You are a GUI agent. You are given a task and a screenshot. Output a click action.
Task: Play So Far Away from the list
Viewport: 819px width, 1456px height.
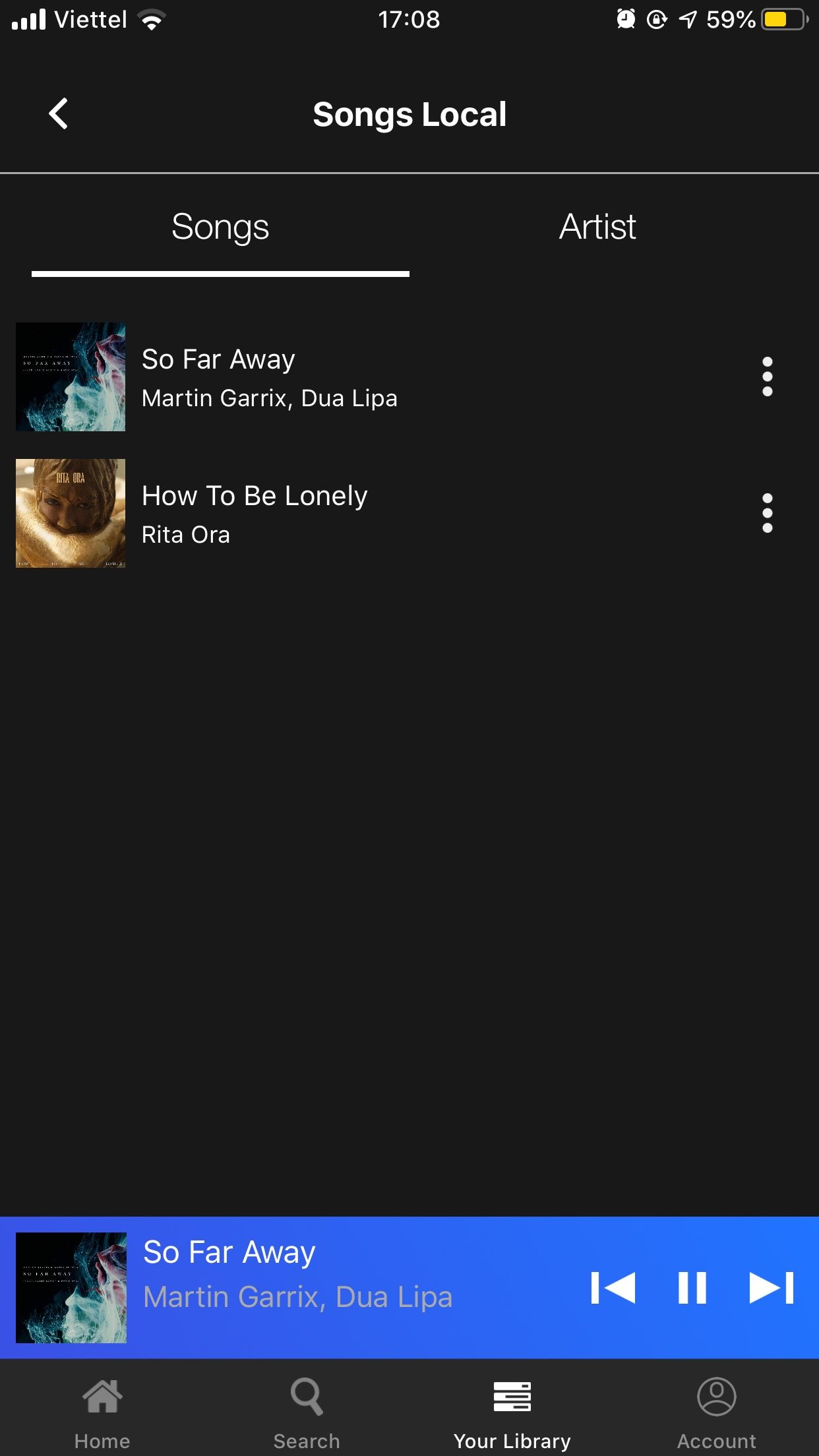(x=269, y=377)
